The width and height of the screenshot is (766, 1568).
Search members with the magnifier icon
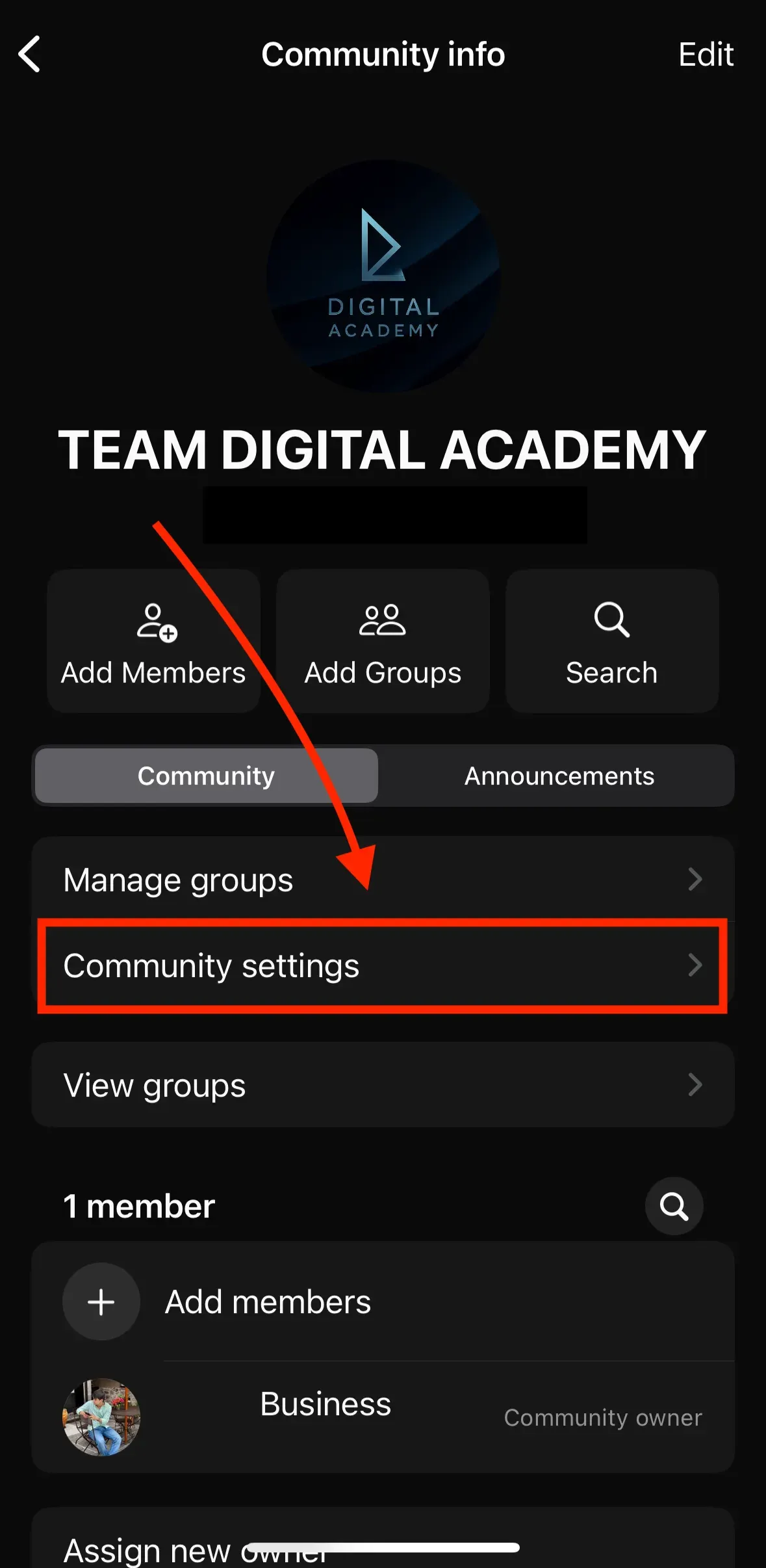(674, 1207)
